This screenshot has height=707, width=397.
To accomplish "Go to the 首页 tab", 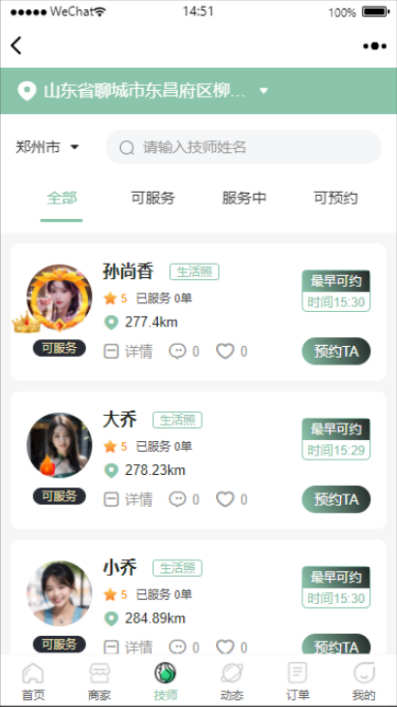I will 33,681.
